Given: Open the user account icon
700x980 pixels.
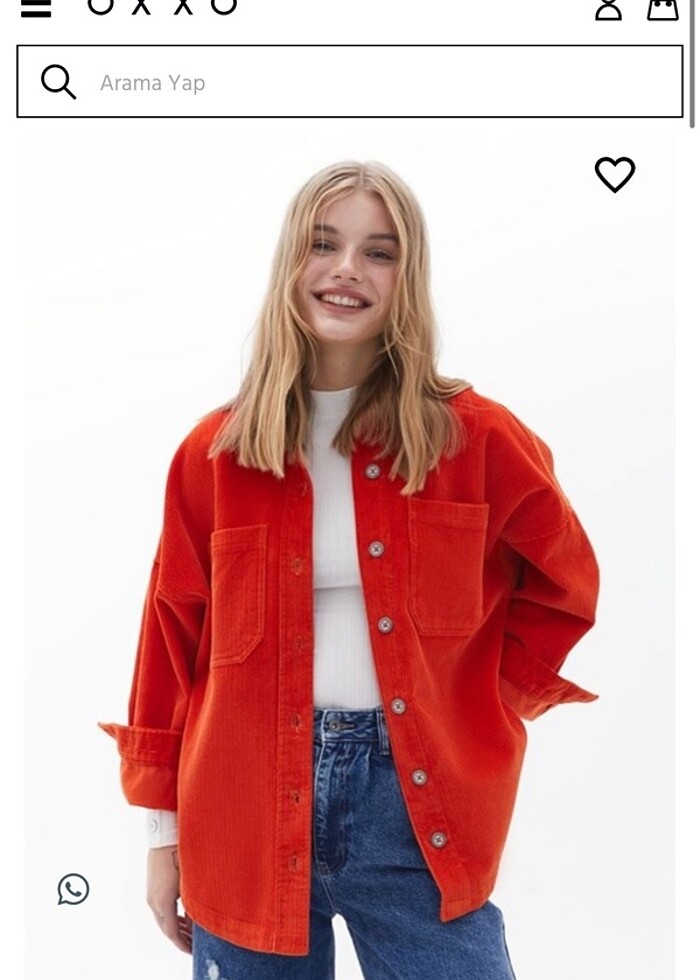Looking at the screenshot, I should (x=608, y=9).
